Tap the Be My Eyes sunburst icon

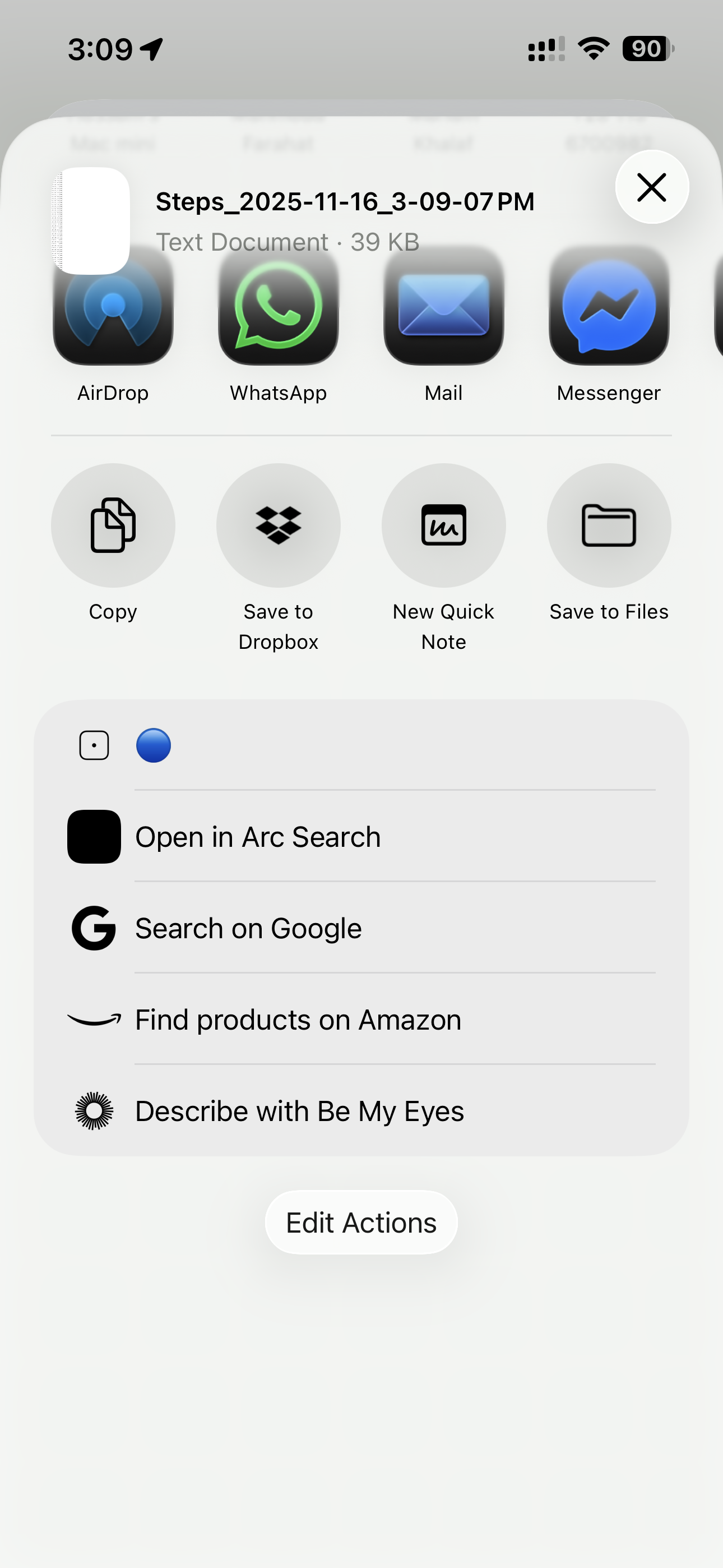pyautogui.click(x=92, y=1110)
